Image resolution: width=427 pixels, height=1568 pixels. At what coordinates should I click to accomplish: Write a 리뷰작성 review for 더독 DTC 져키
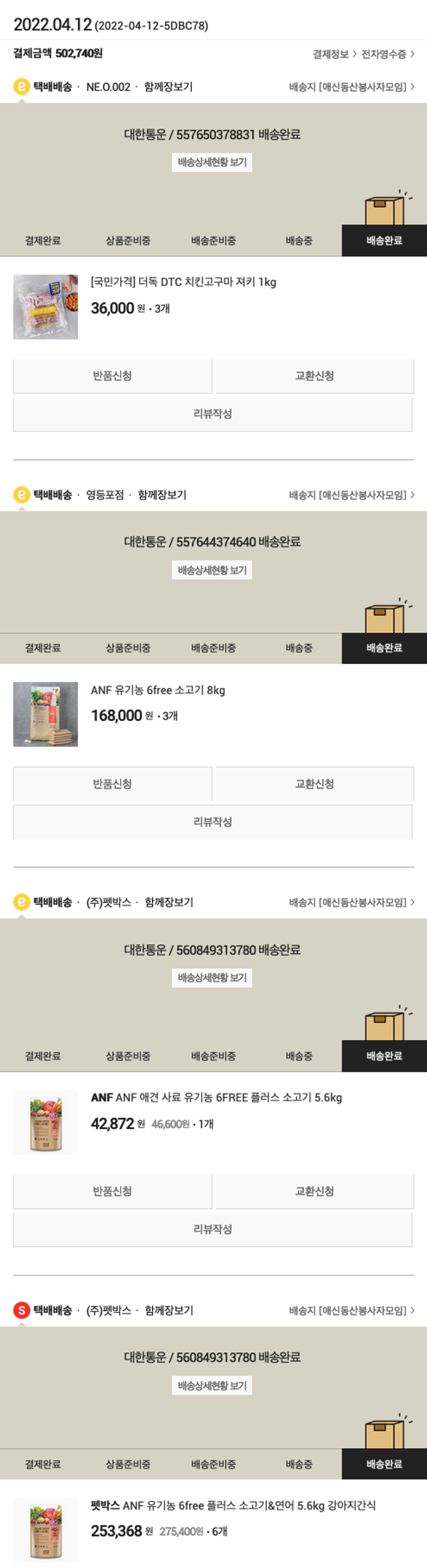click(x=212, y=414)
